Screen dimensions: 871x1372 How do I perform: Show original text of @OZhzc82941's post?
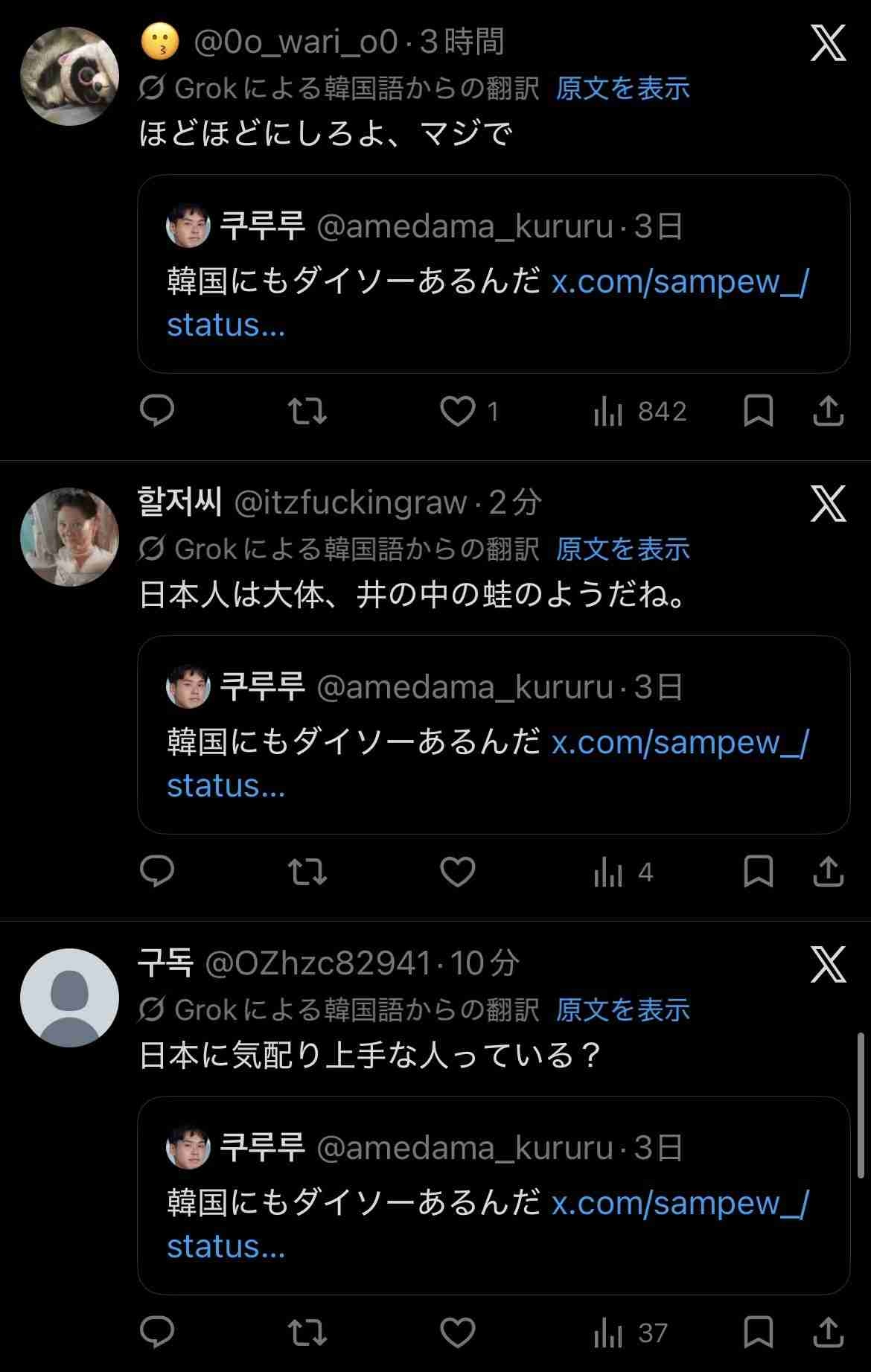coord(622,1010)
